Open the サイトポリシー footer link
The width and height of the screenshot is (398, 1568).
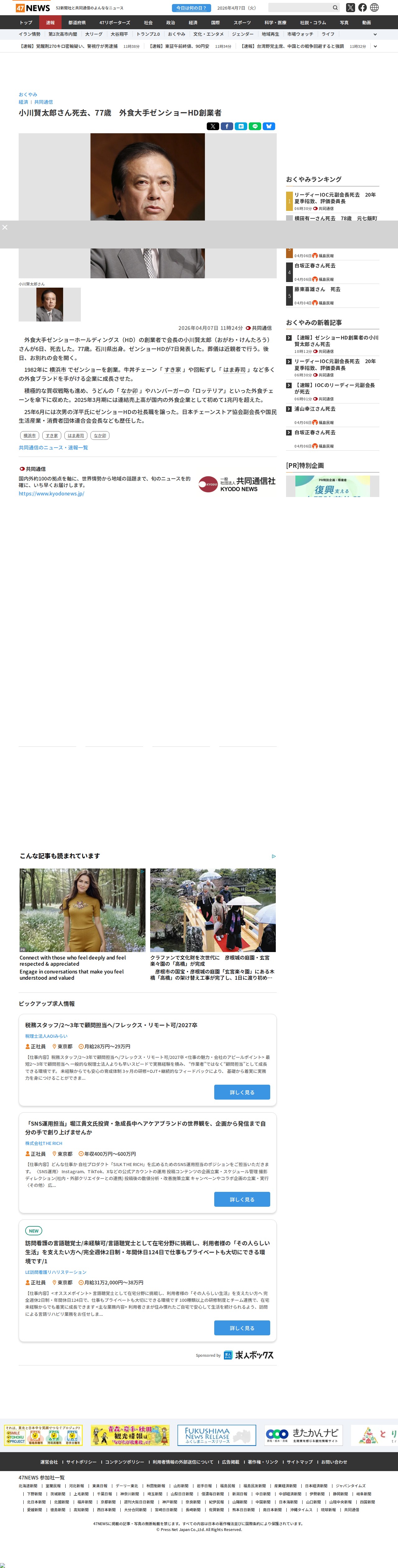(81, 1462)
